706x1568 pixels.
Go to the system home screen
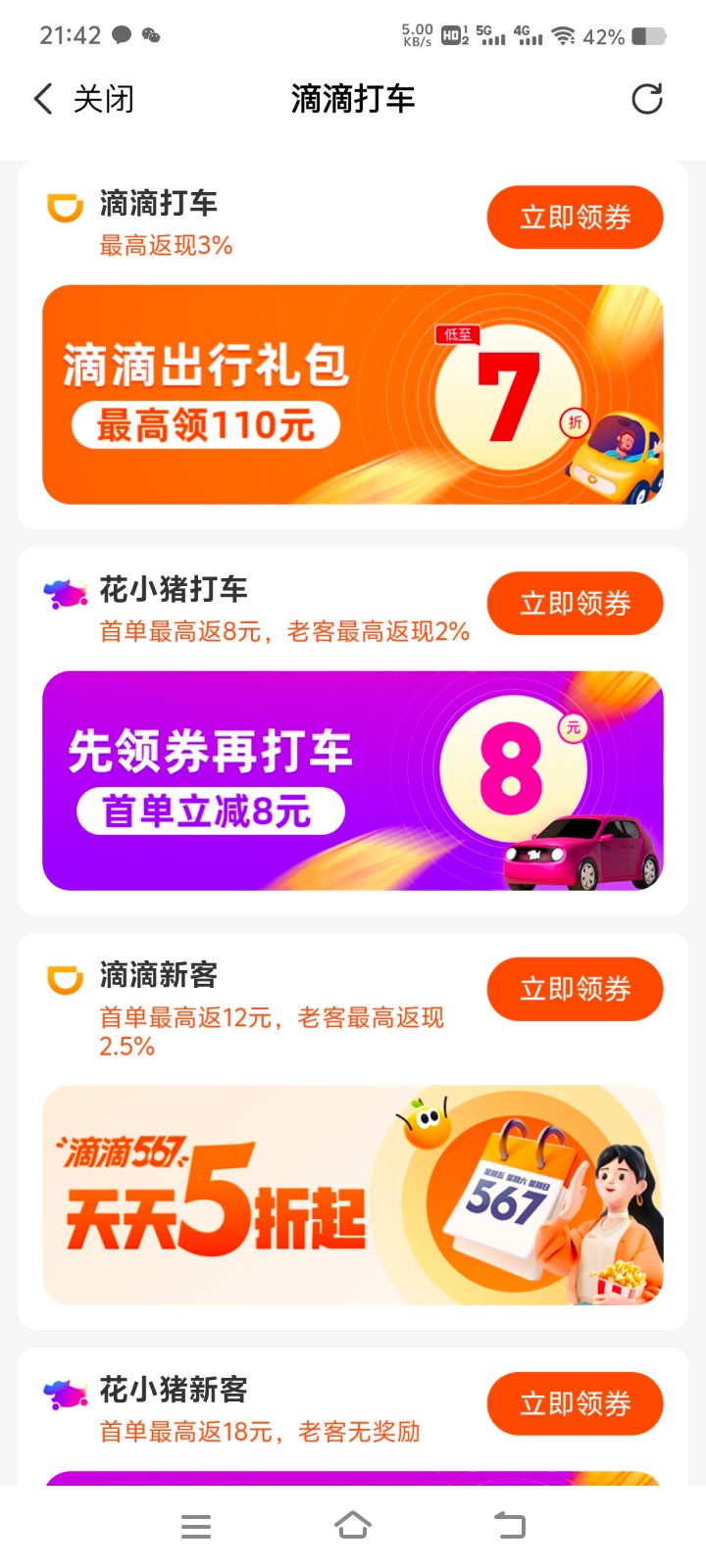coord(353,1526)
